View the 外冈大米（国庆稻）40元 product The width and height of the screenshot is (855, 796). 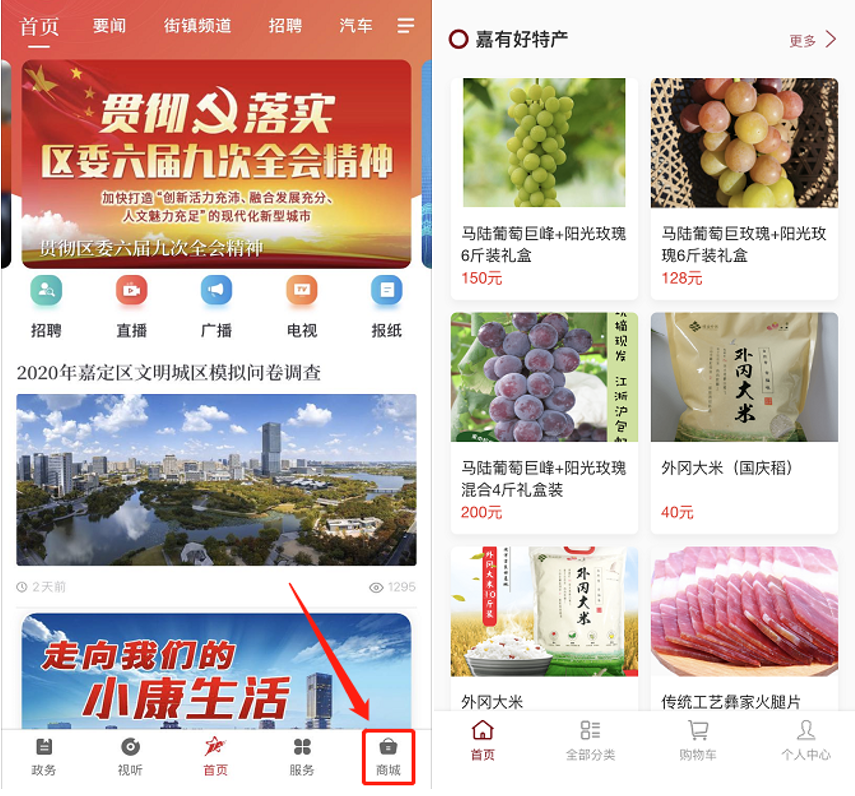pyautogui.click(x=744, y=420)
